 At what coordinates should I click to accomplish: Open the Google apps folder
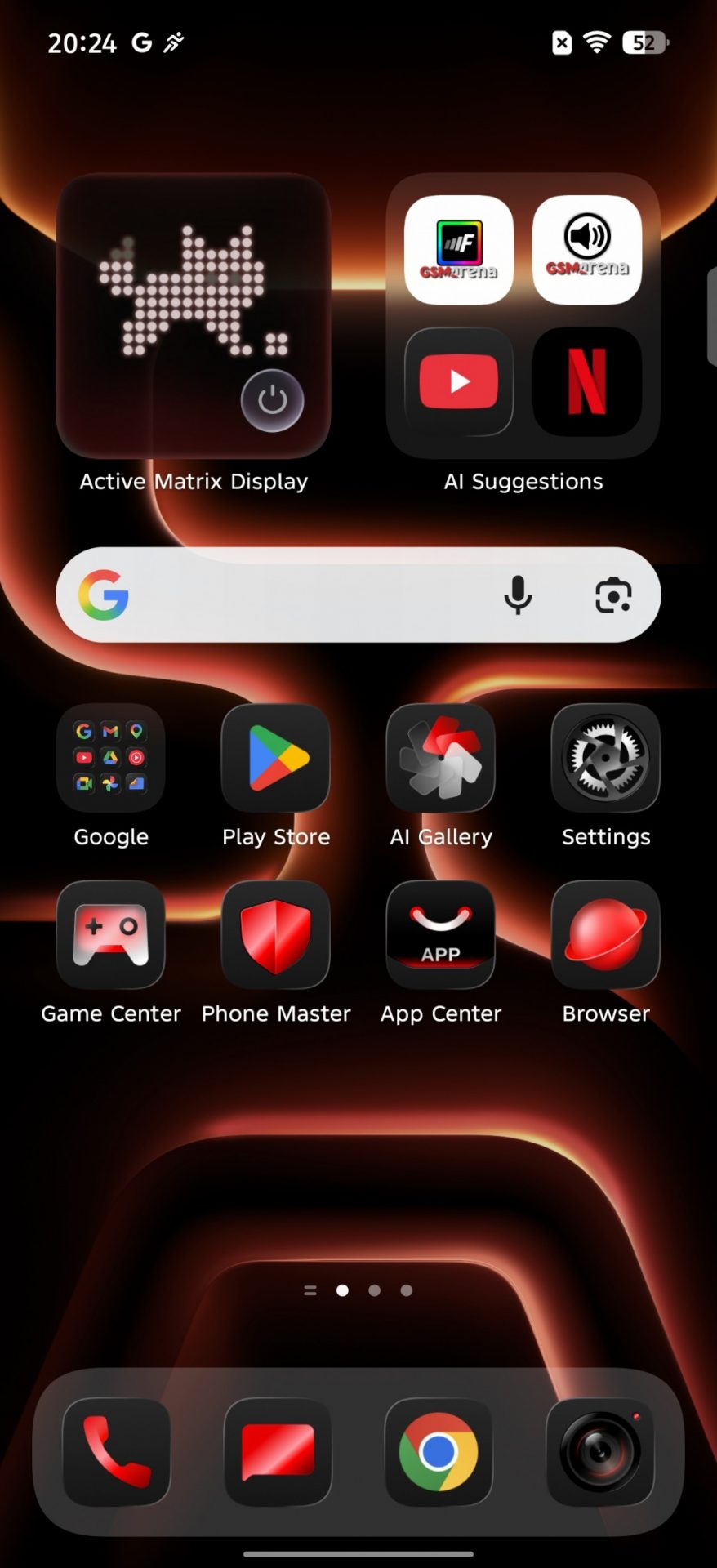pyautogui.click(x=110, y=758)
